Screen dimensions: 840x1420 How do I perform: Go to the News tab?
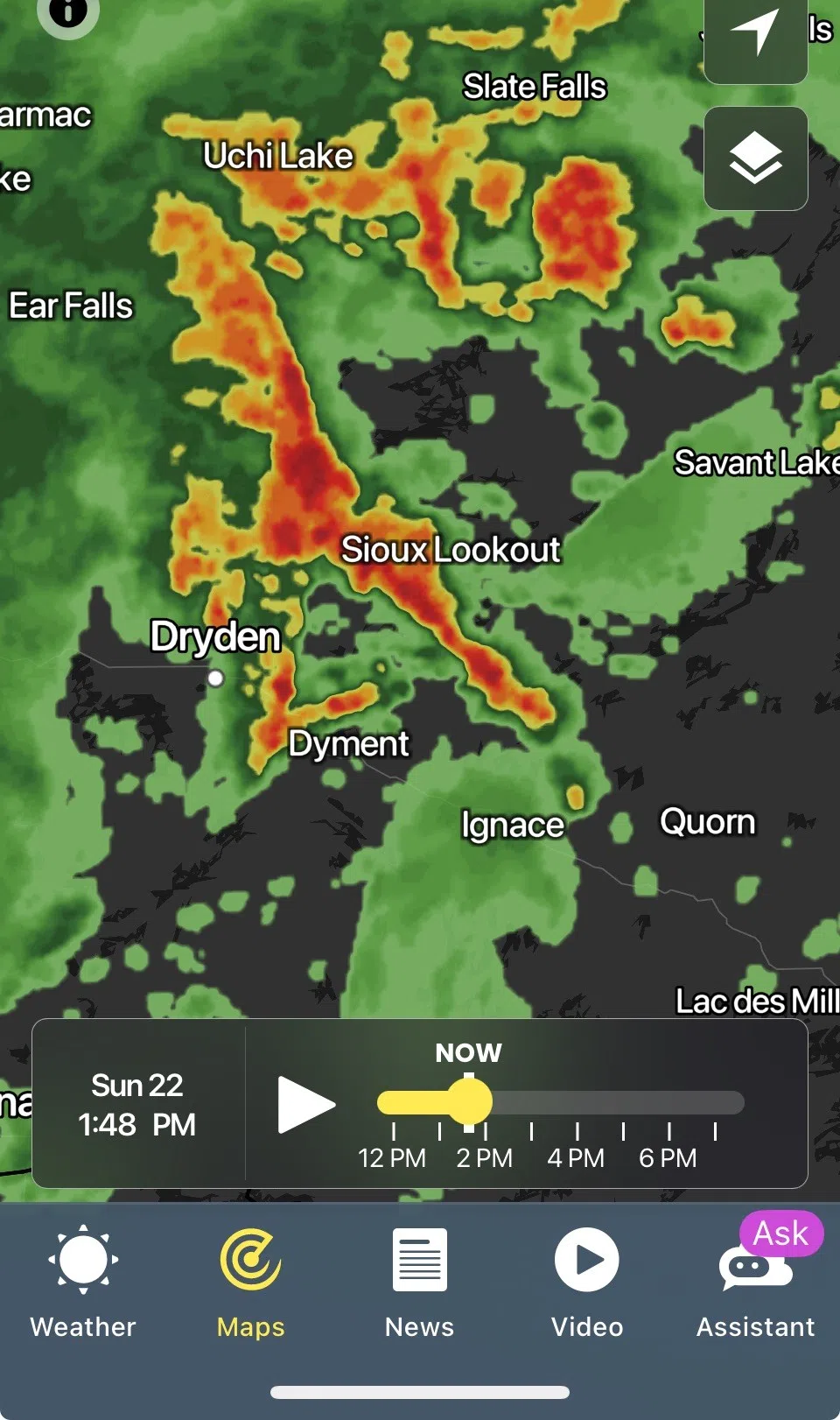click(419, 1283)
